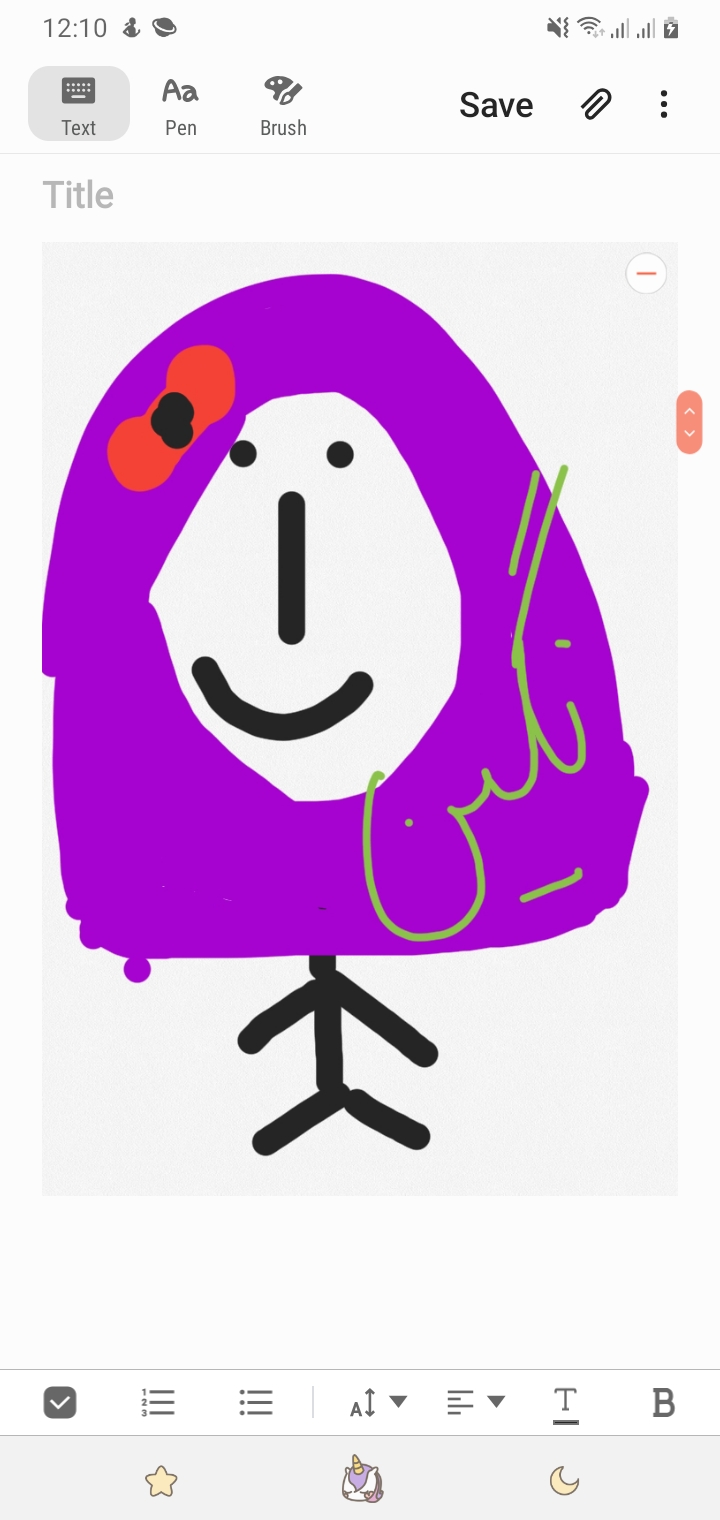The image size is (720, 1520).
Task: Open the text alignment dropdown
Action: pyautogui.click(x=475, y=1403)
